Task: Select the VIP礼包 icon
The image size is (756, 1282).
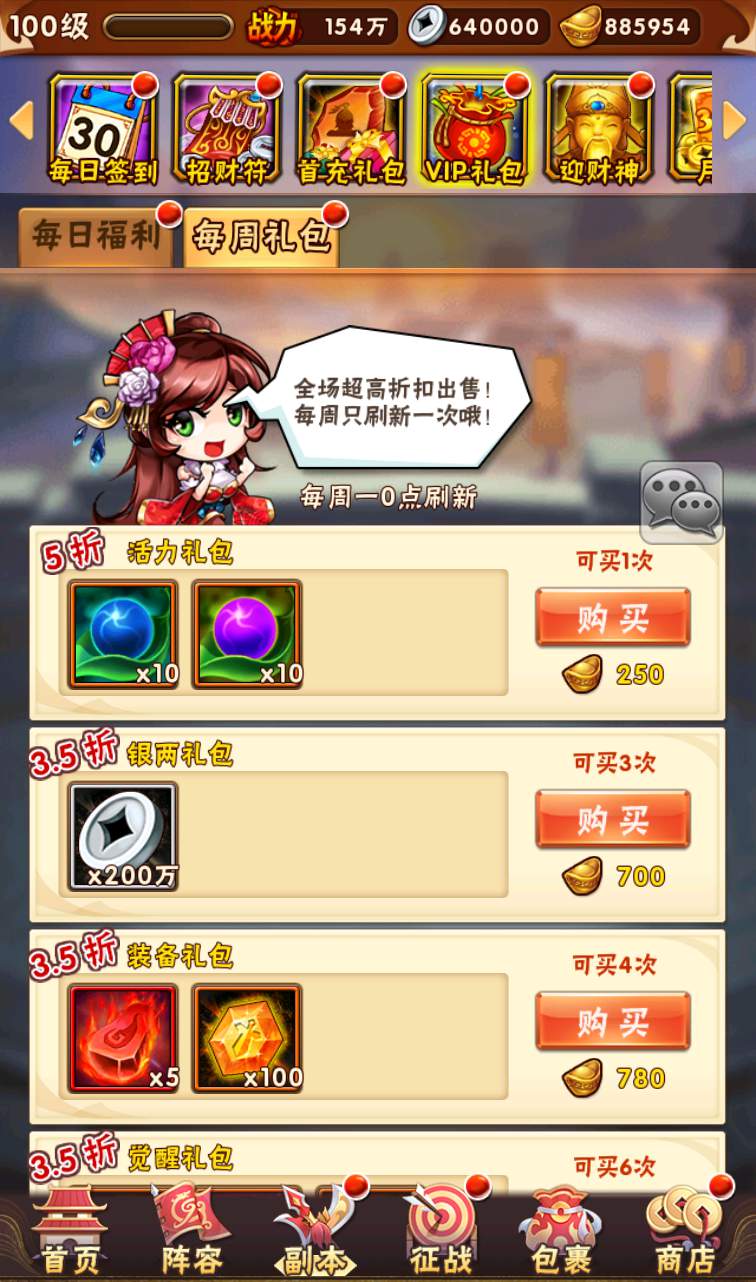Action: tap(474, 127)
